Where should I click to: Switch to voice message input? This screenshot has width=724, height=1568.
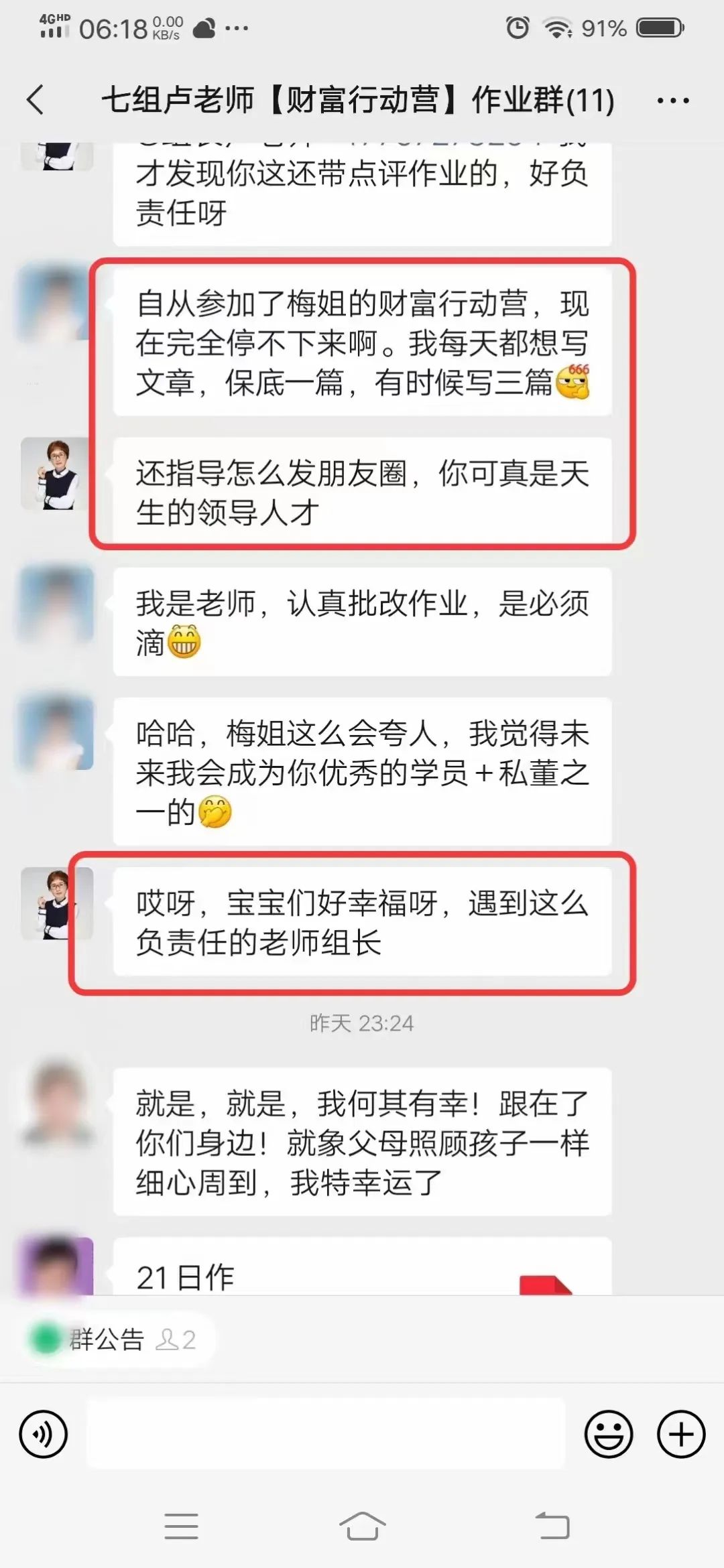44,1435
